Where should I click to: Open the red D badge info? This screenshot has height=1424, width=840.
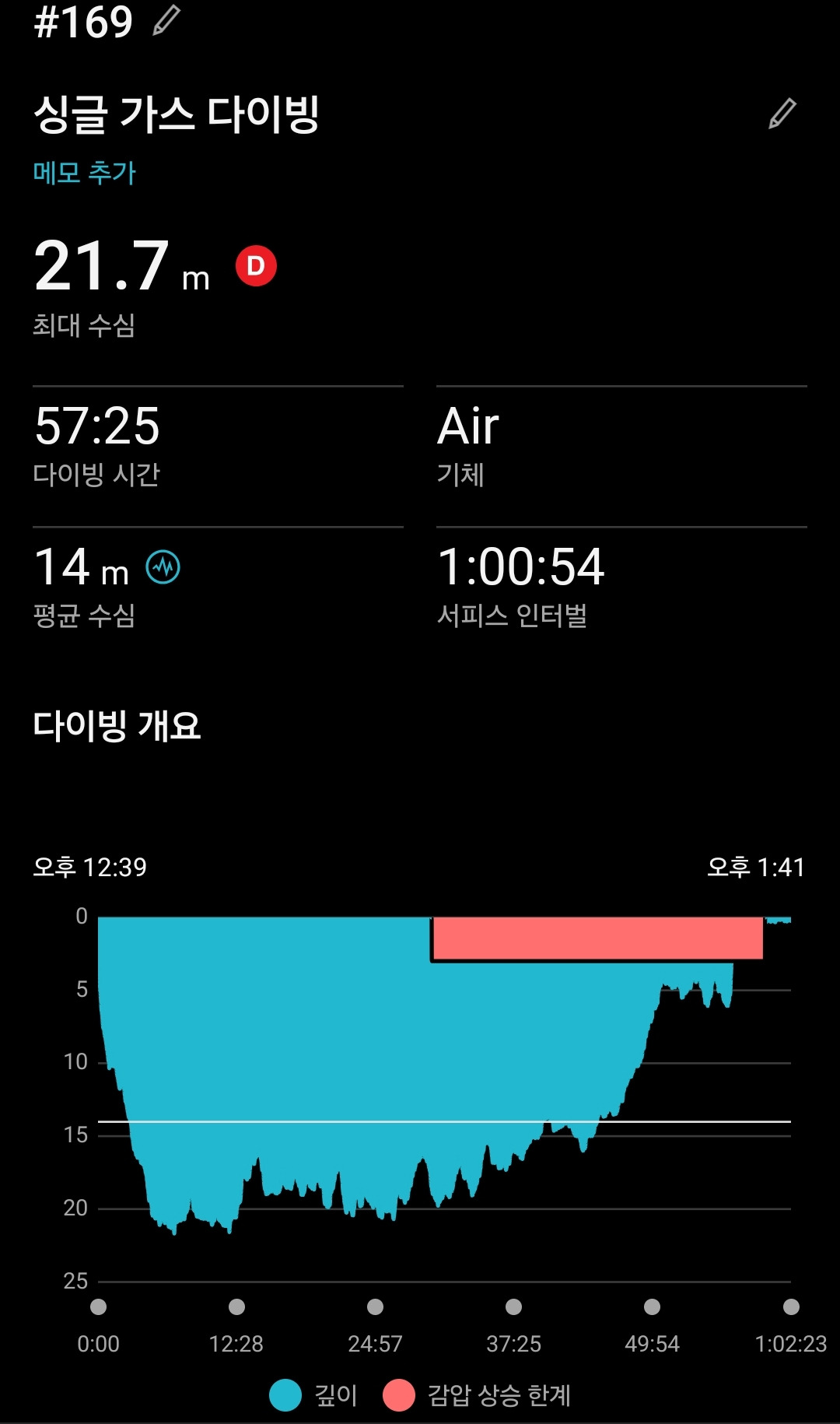pos(256,266)
